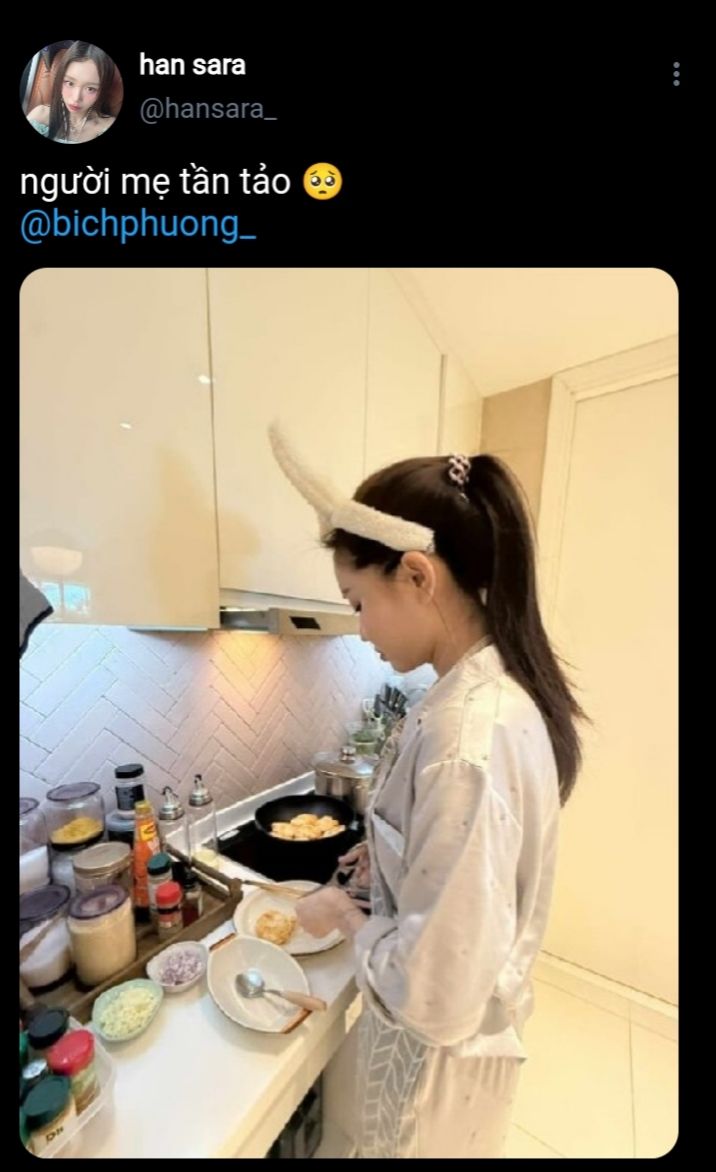
Task: Open han sara's profile from her name
Action: point(192,66)
